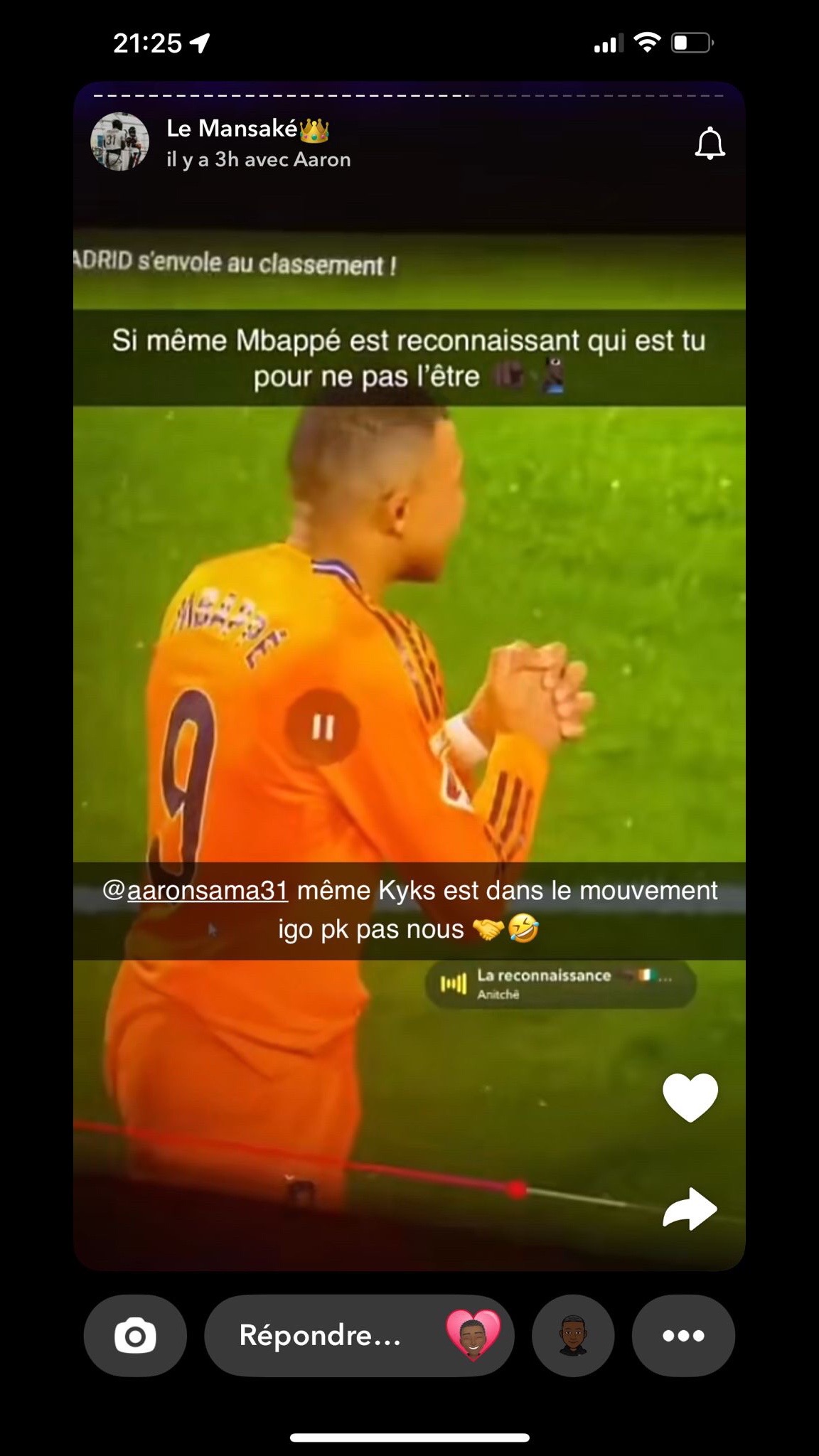Open the La reconnaissance music sticker
Screen dimensions: 819x1456
[x=560, y=984]
